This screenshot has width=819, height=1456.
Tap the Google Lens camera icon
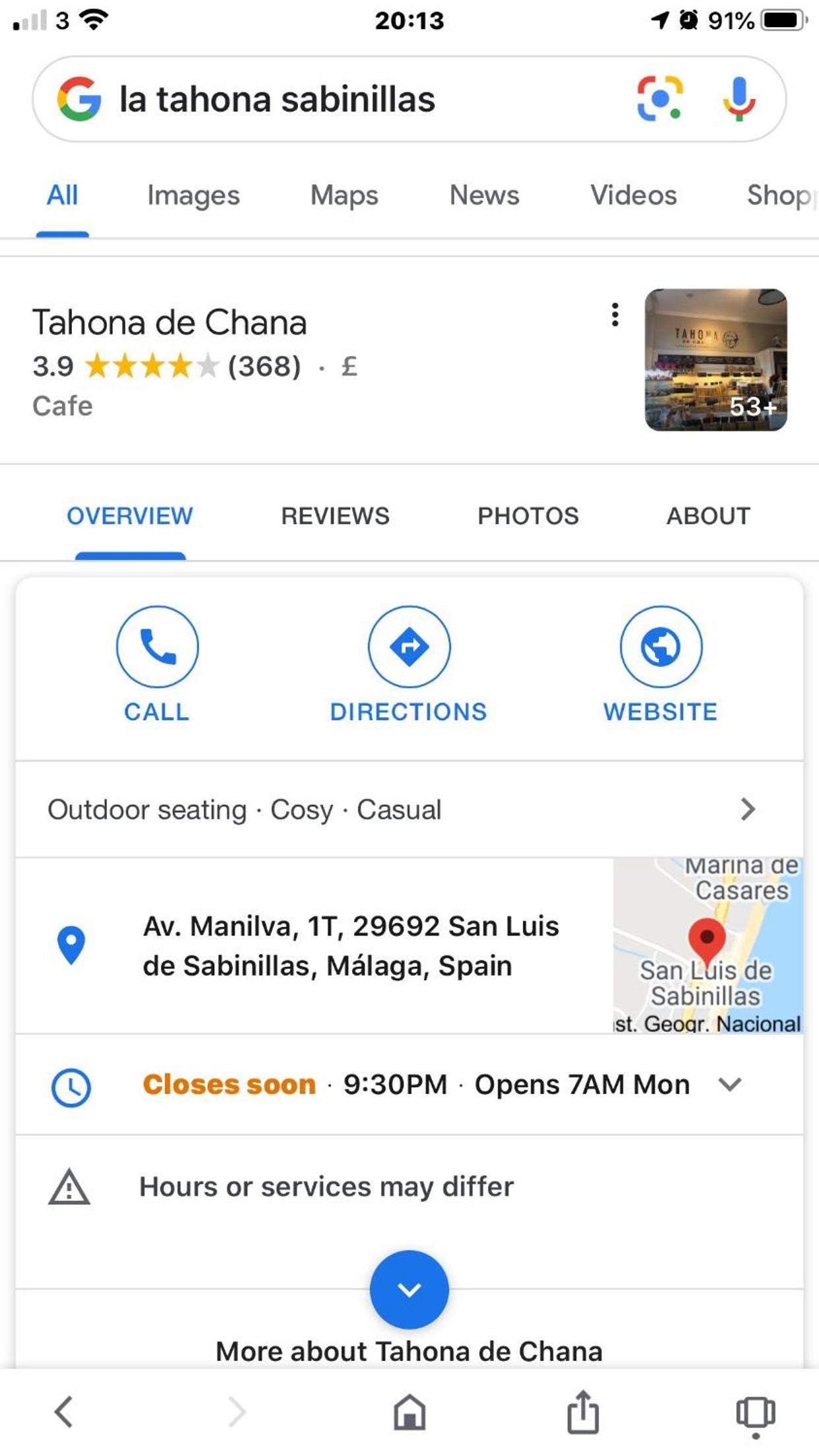[x=659, y=98]
